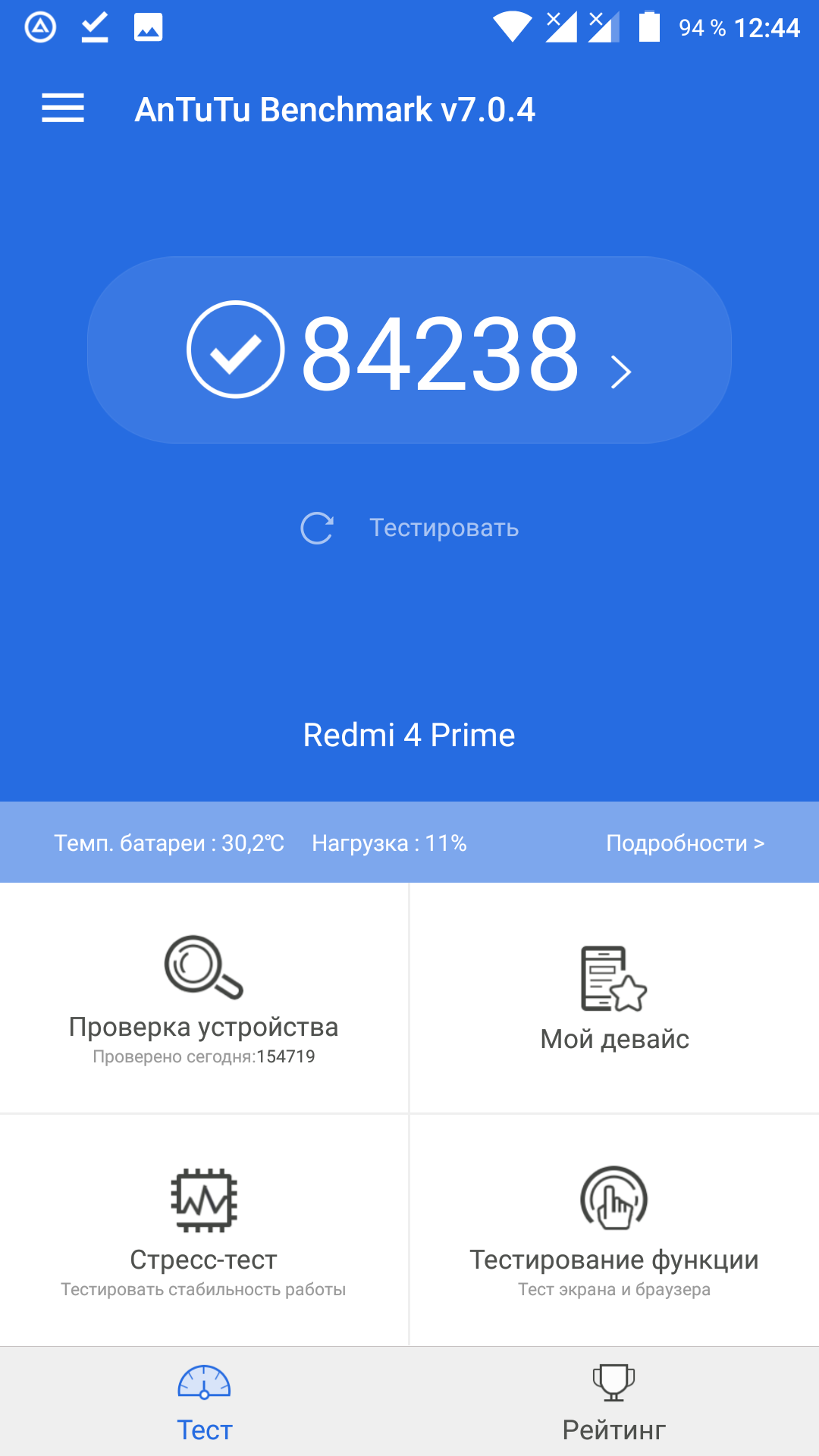Open Мой девайс info
Viewport: 819px width, 1456px height.
(614, 997)
